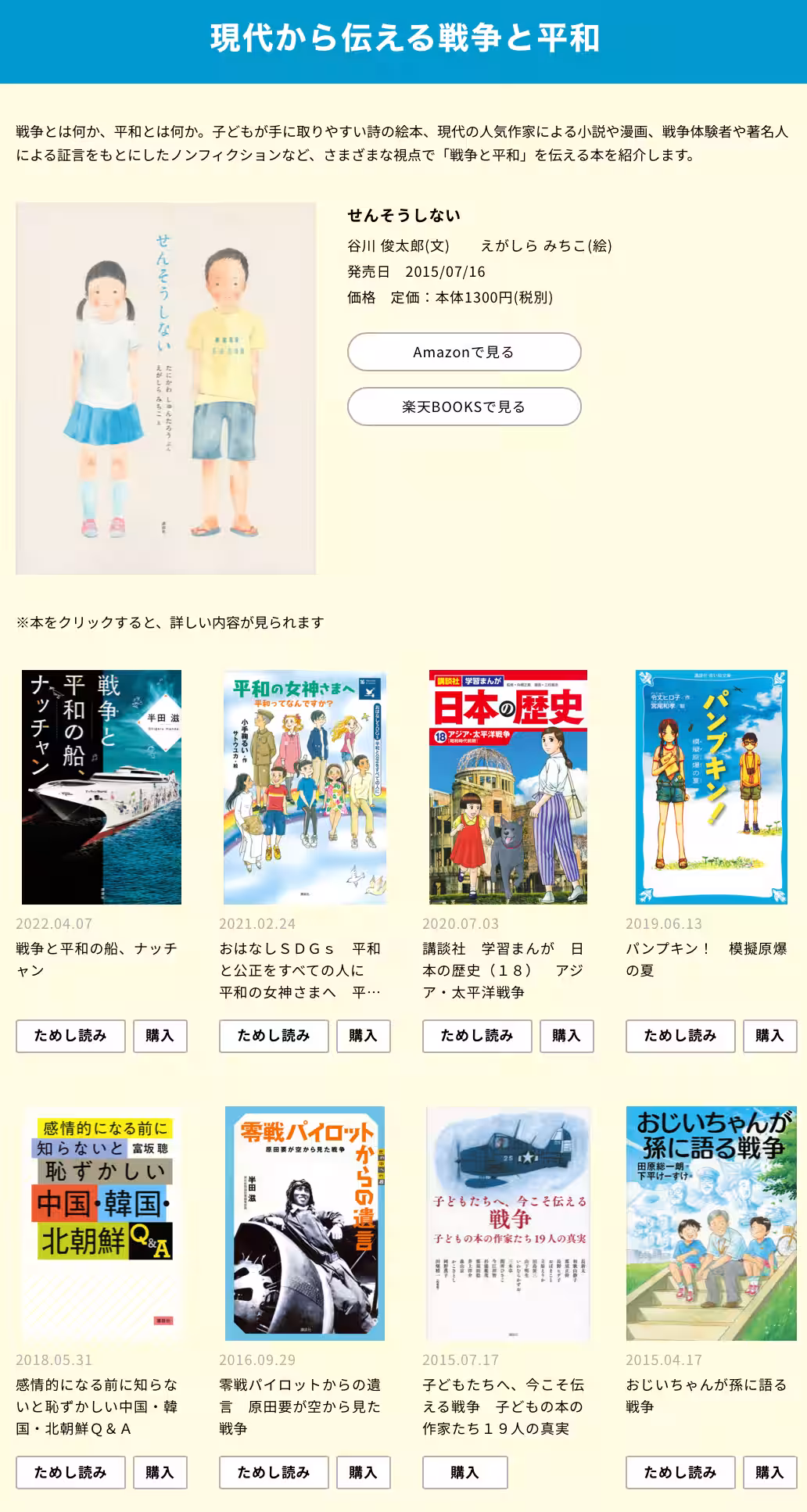
Task: Open the 零戦パイロットからの遺言 cover
Action: [x=307, y=1224]
